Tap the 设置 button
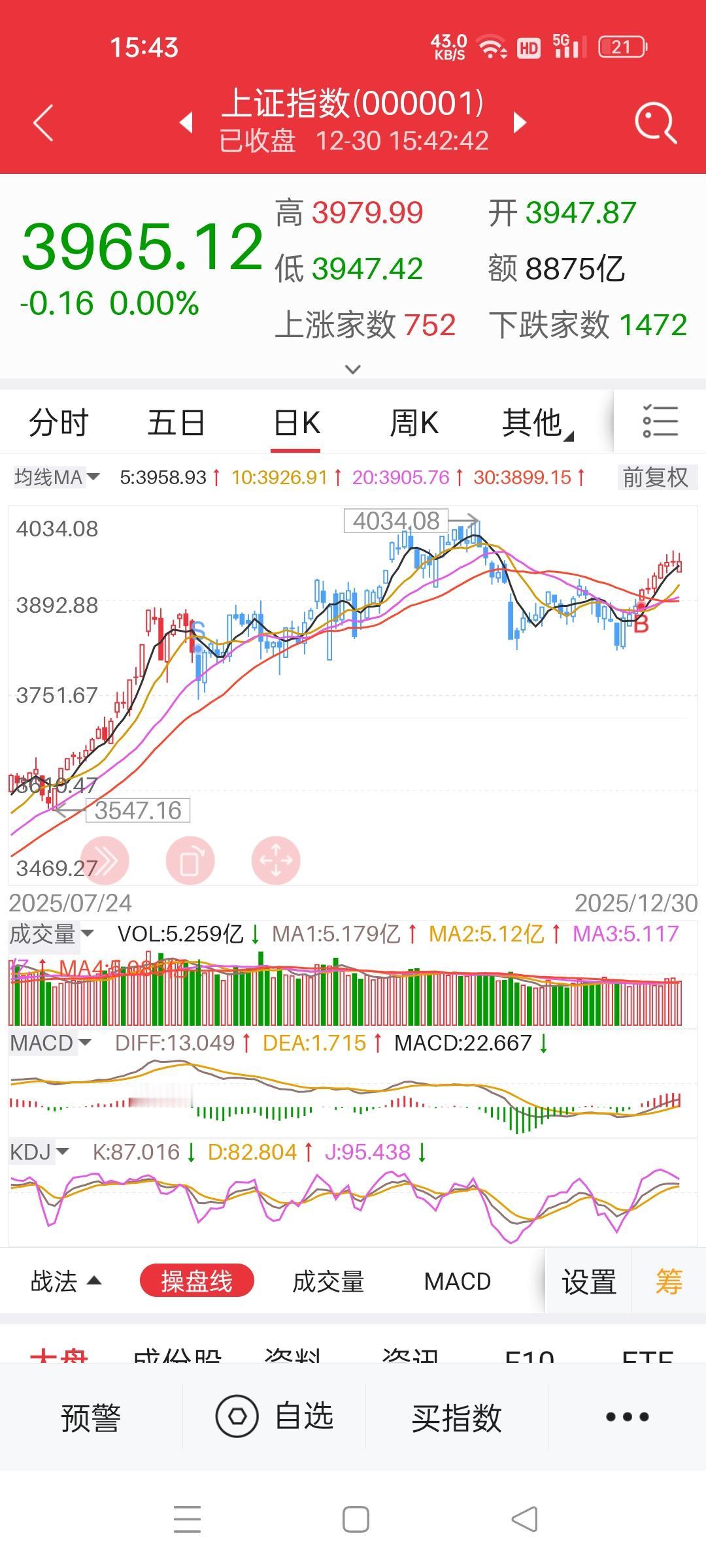 pyautogui.click(x=588, y=1281)
